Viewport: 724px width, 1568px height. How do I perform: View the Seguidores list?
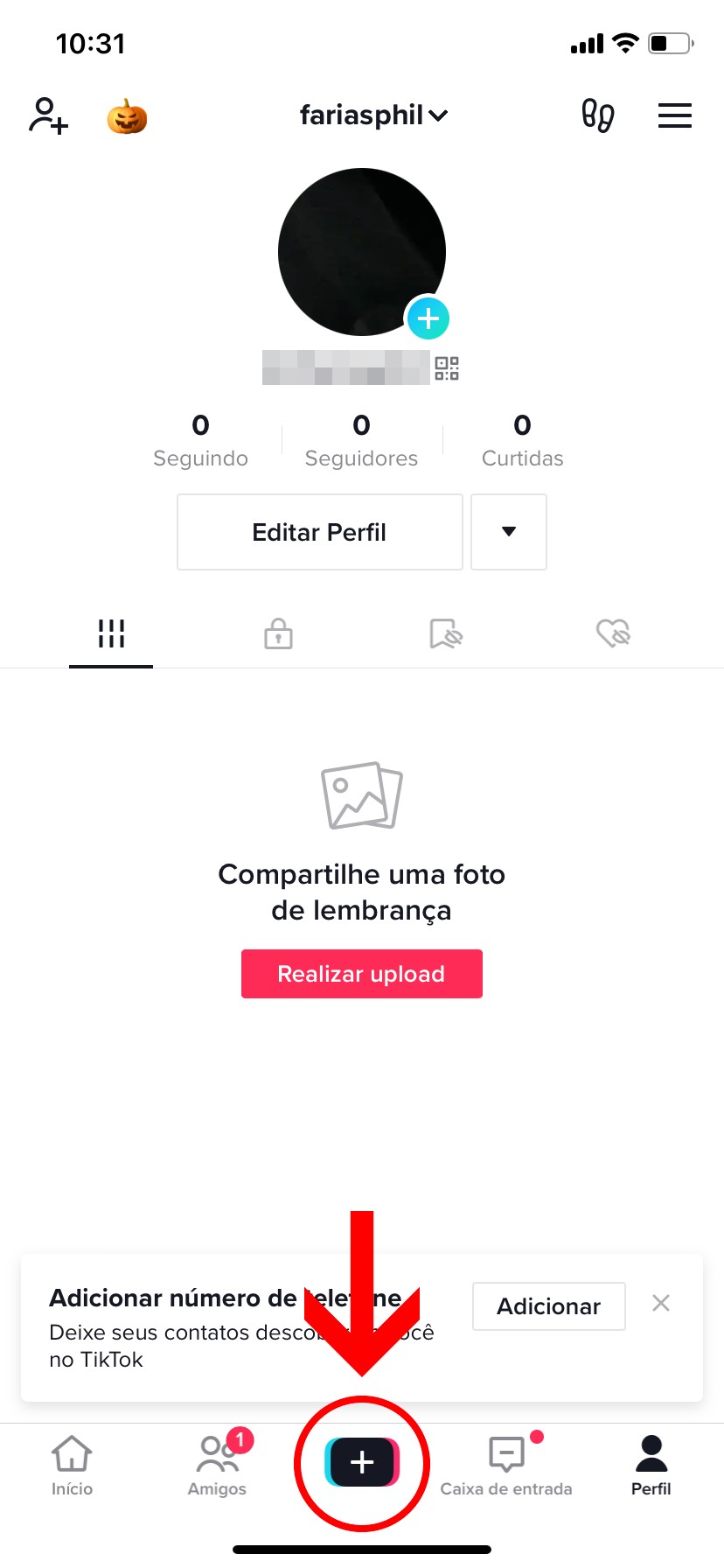pos(361,441)
